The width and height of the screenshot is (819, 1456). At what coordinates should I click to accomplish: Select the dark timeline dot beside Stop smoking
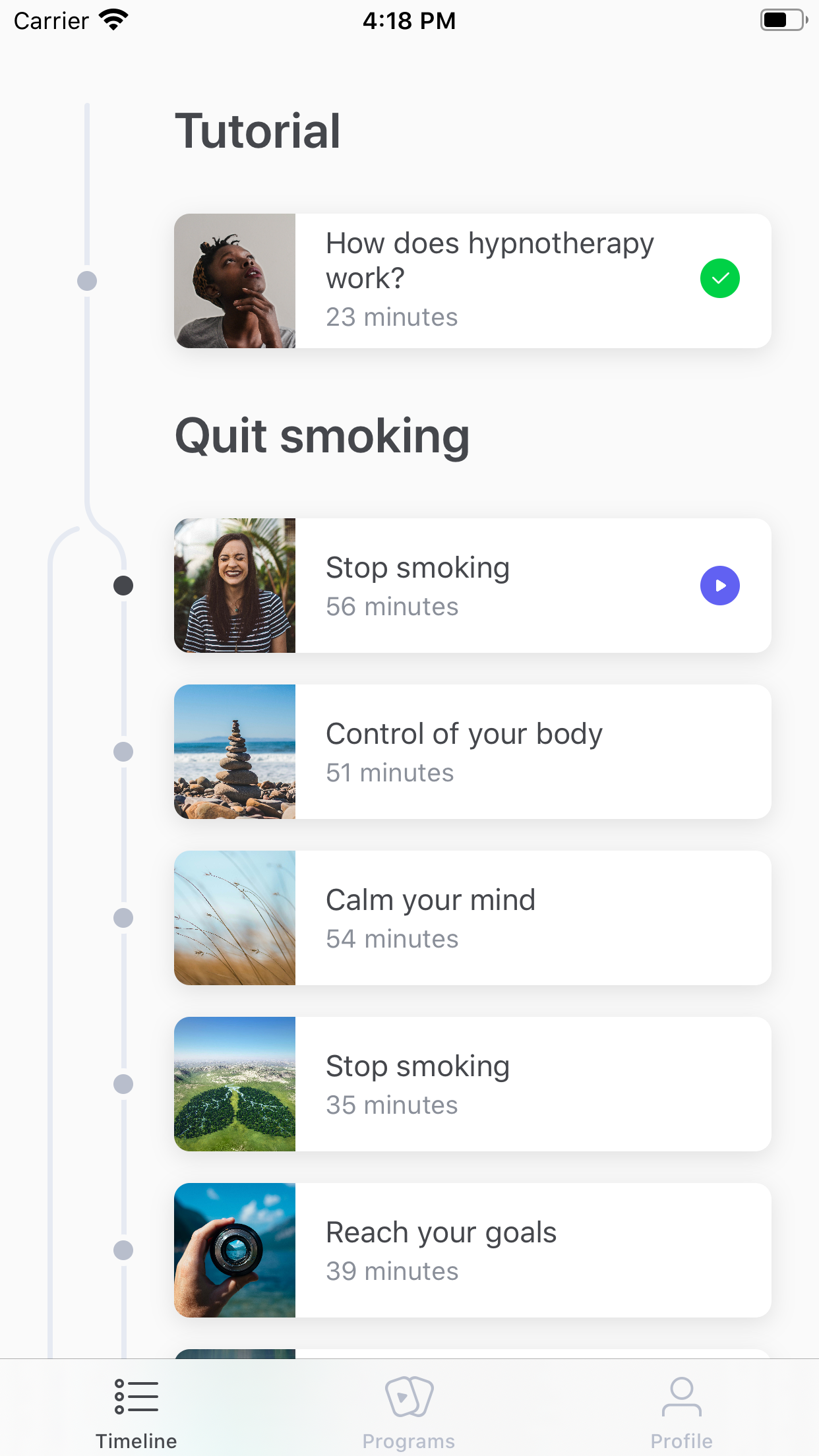click(x=123, y=585)
